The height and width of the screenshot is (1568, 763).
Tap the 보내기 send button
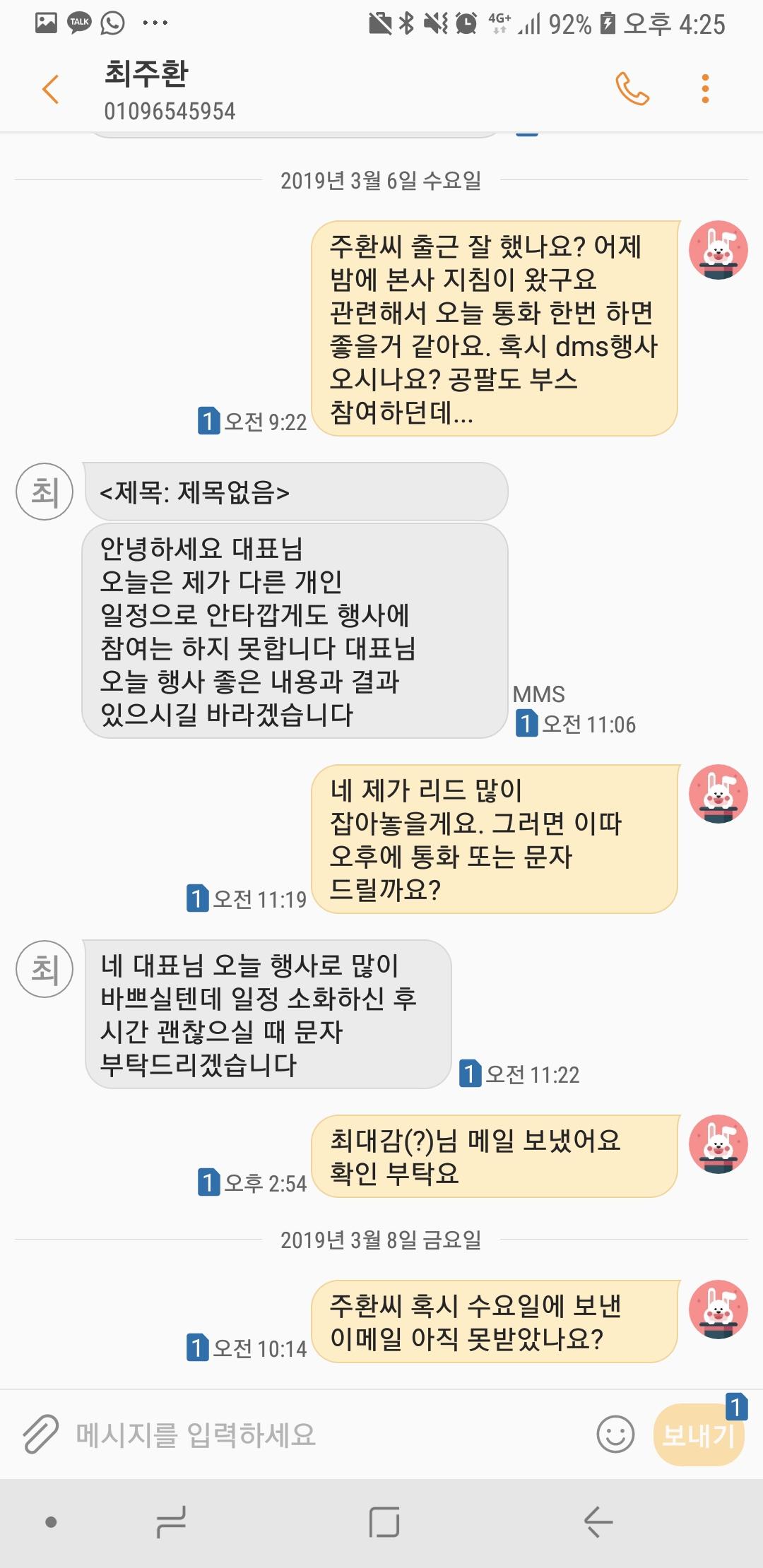(699, 1435)
